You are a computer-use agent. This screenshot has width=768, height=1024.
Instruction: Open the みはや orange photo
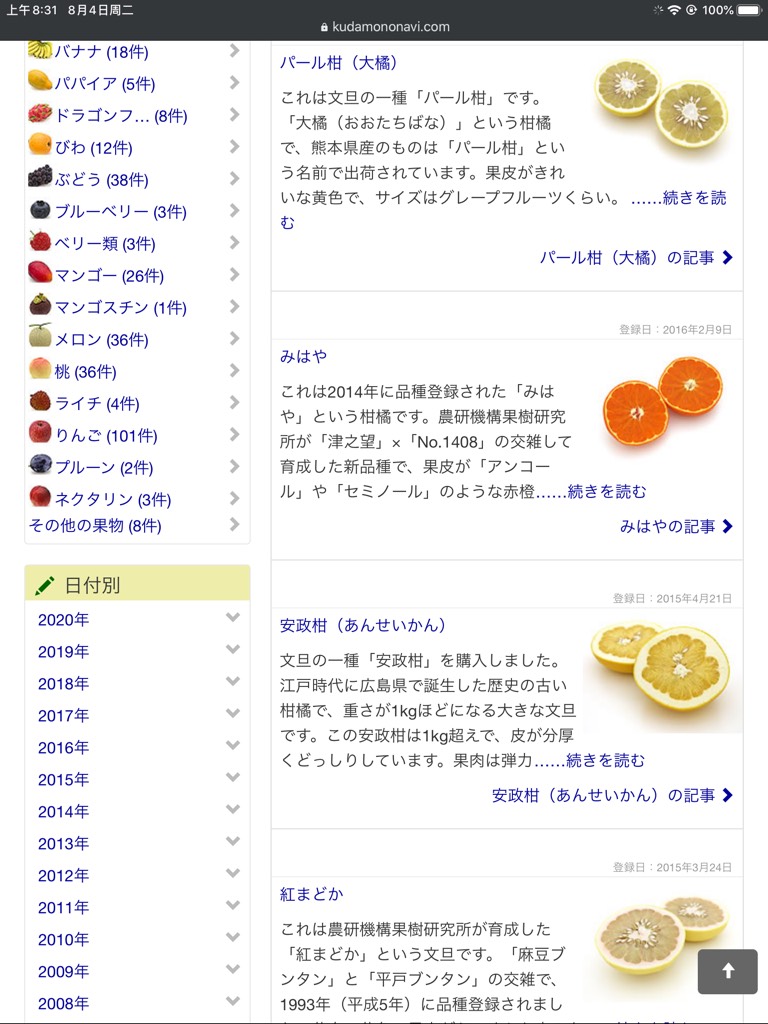(662, 400)
